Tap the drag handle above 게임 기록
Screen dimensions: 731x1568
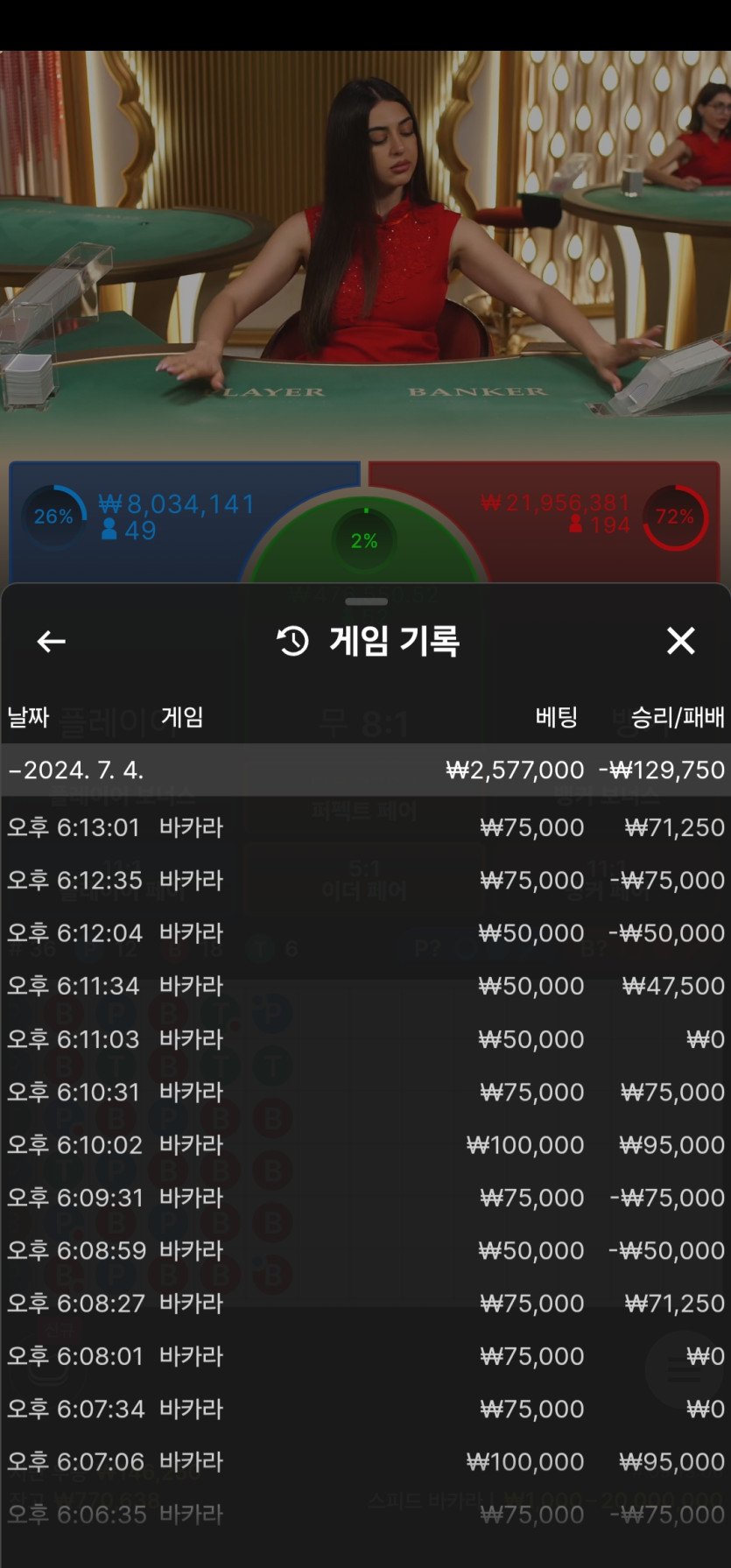[x=366, y=601]
